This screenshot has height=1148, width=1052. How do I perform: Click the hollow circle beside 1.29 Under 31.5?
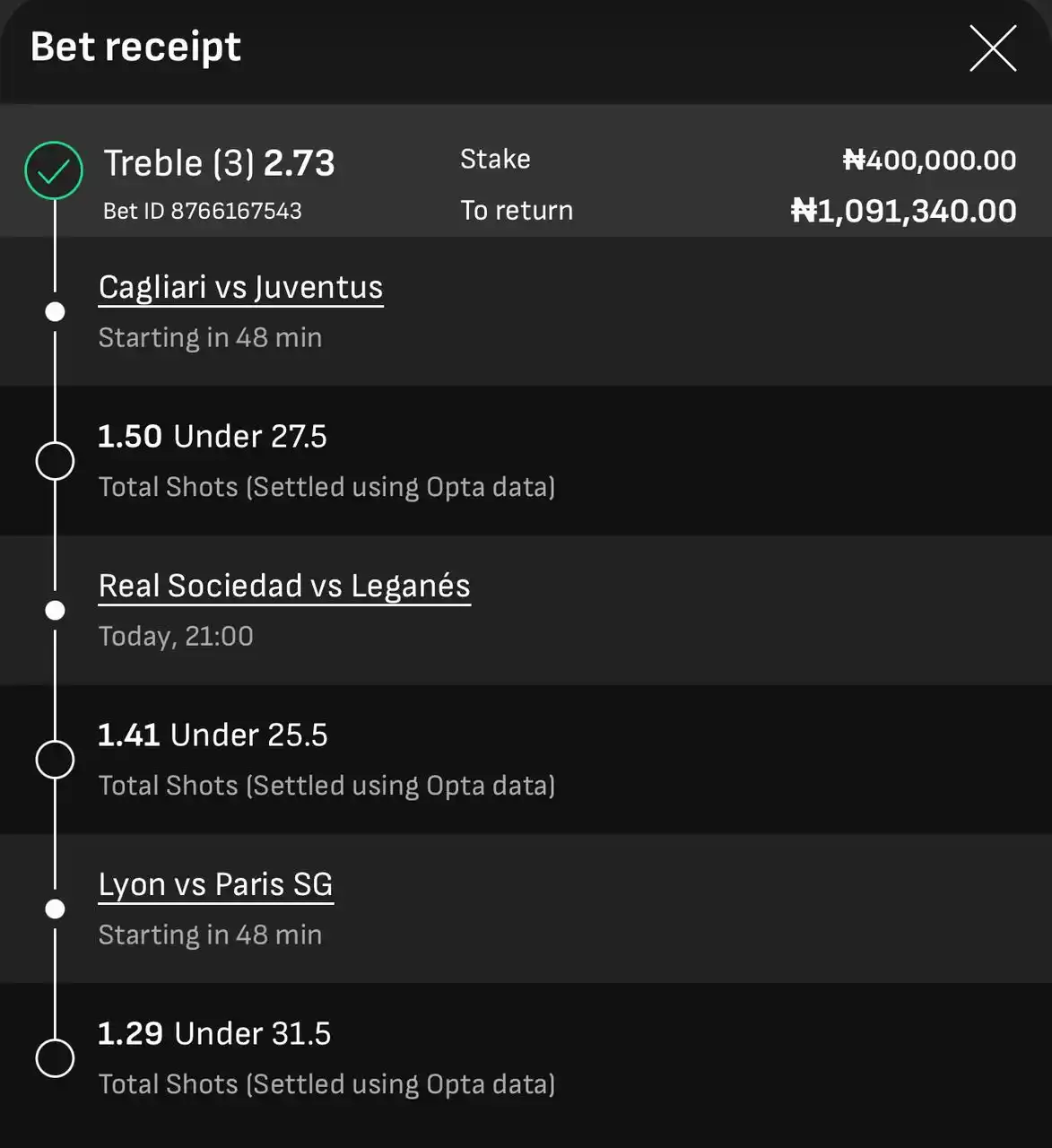(x=55, y=1057)
